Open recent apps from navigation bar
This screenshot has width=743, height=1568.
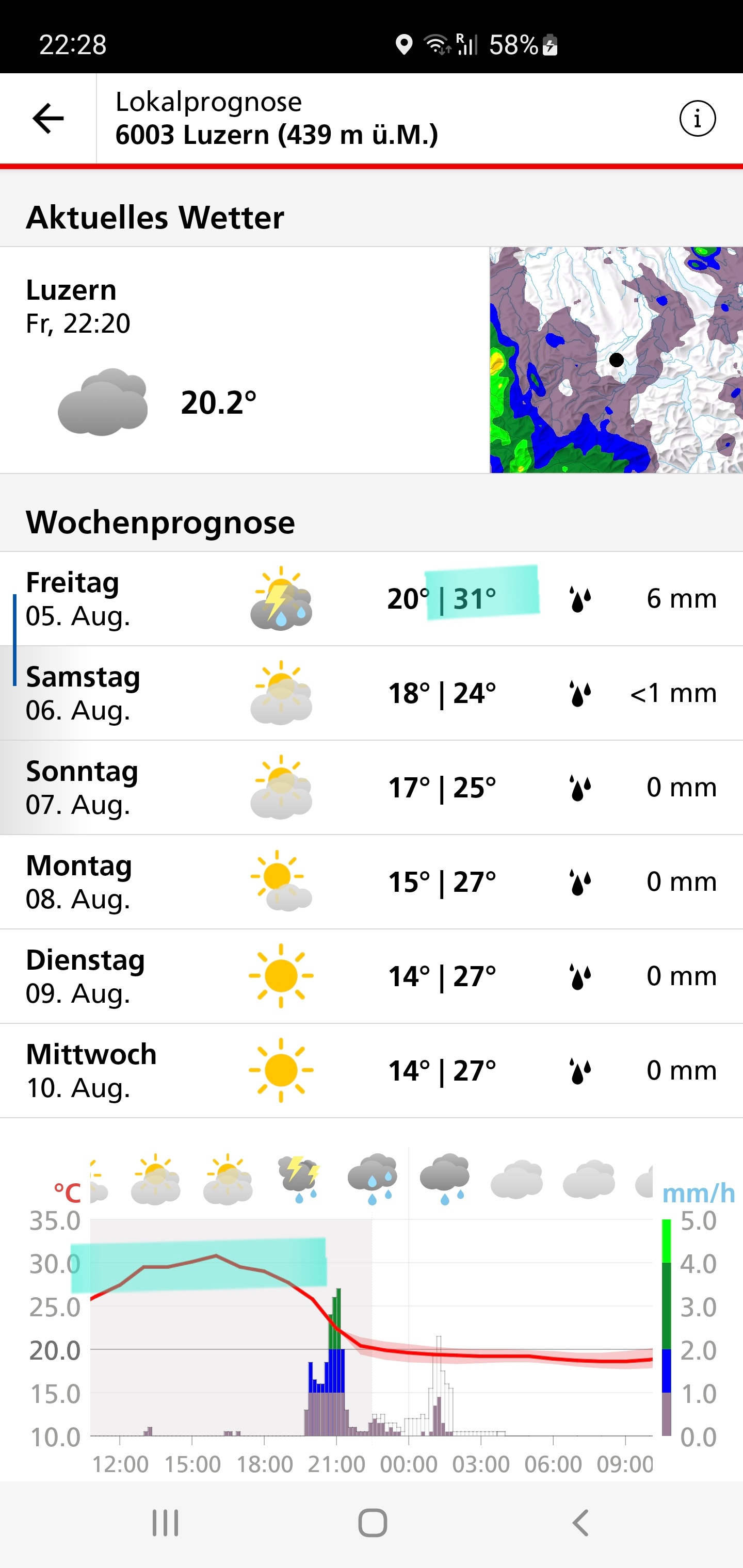pyautogui.click(x=165, y=1523)
